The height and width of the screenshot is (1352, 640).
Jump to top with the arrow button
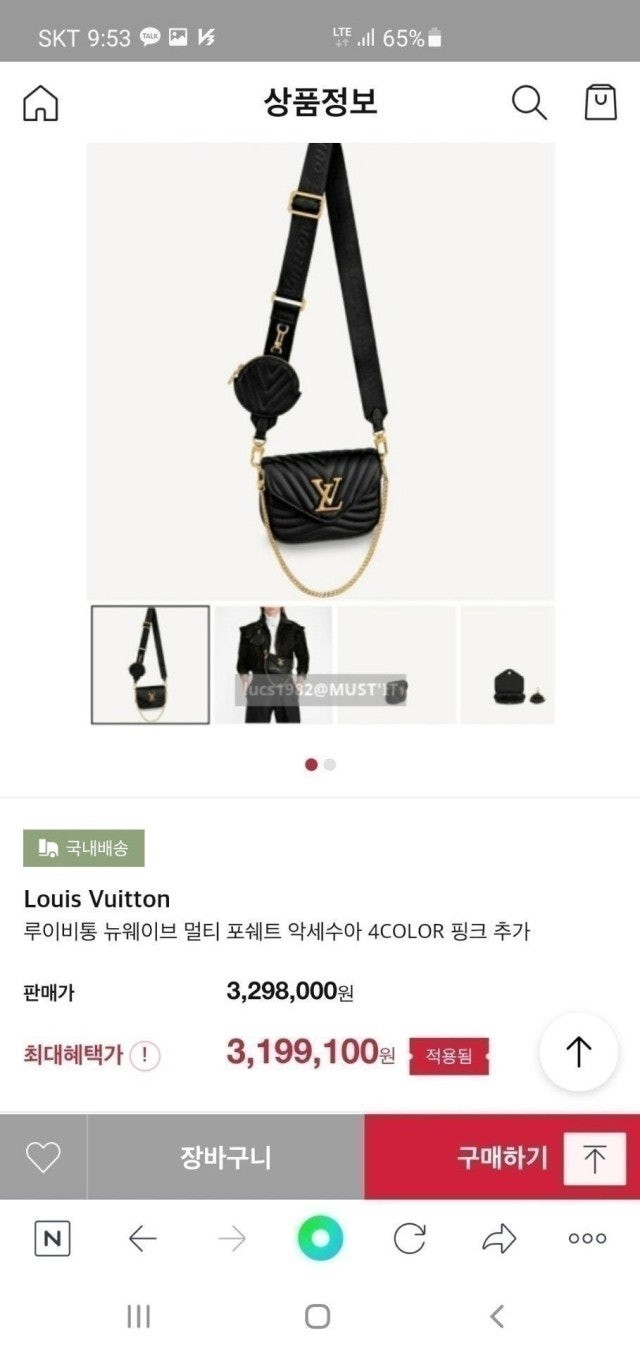click(578, 1051)
